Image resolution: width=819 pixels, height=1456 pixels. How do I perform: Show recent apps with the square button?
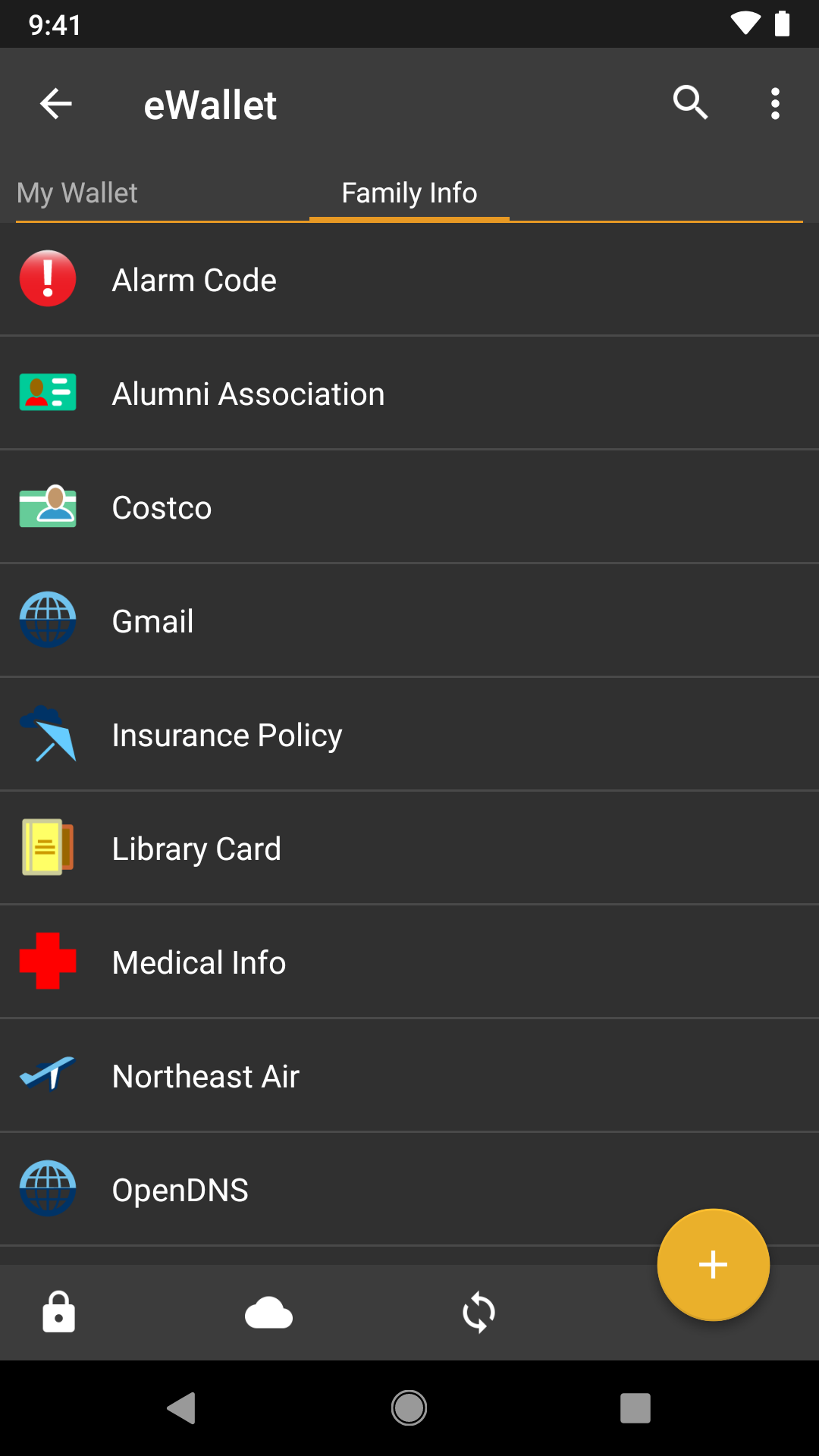tap(635, 1408)
